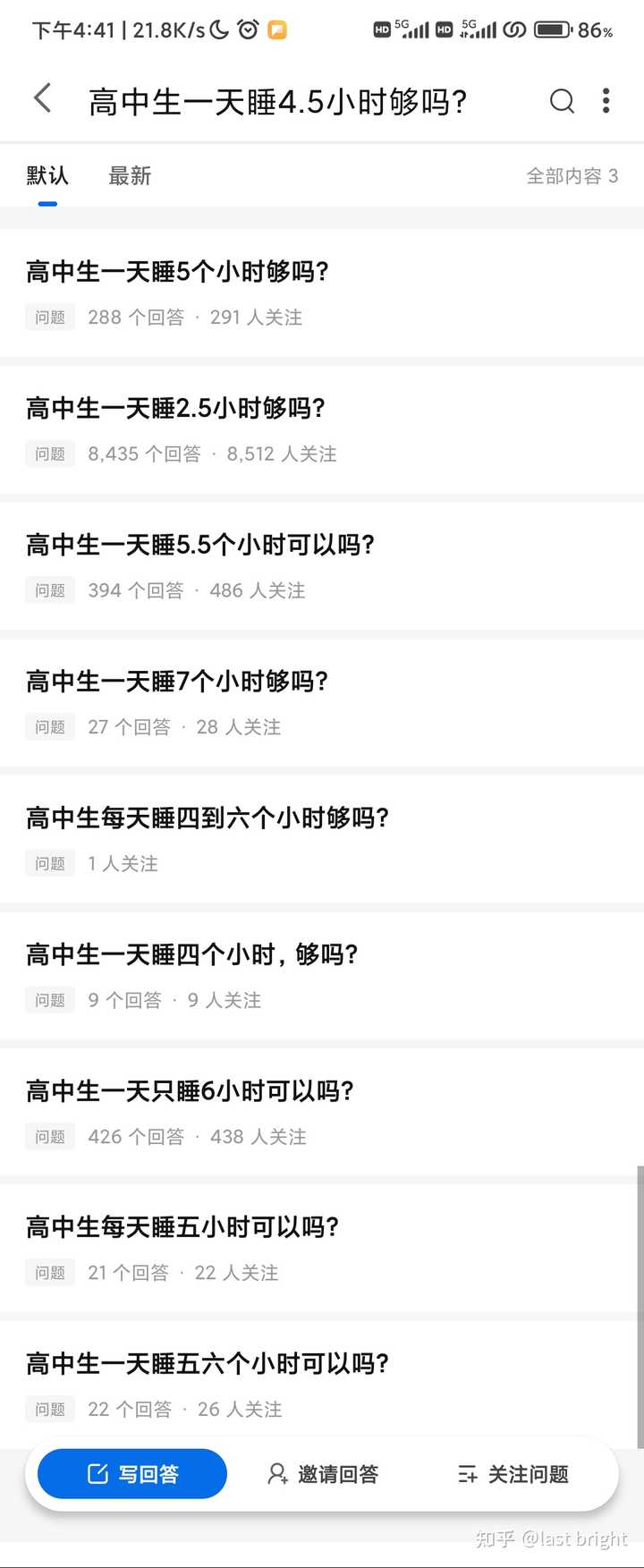Screen dimensions: 644x1568
Task: Open question 高中生每天睡四到六个小时够吗
Action: click(207, 818)
